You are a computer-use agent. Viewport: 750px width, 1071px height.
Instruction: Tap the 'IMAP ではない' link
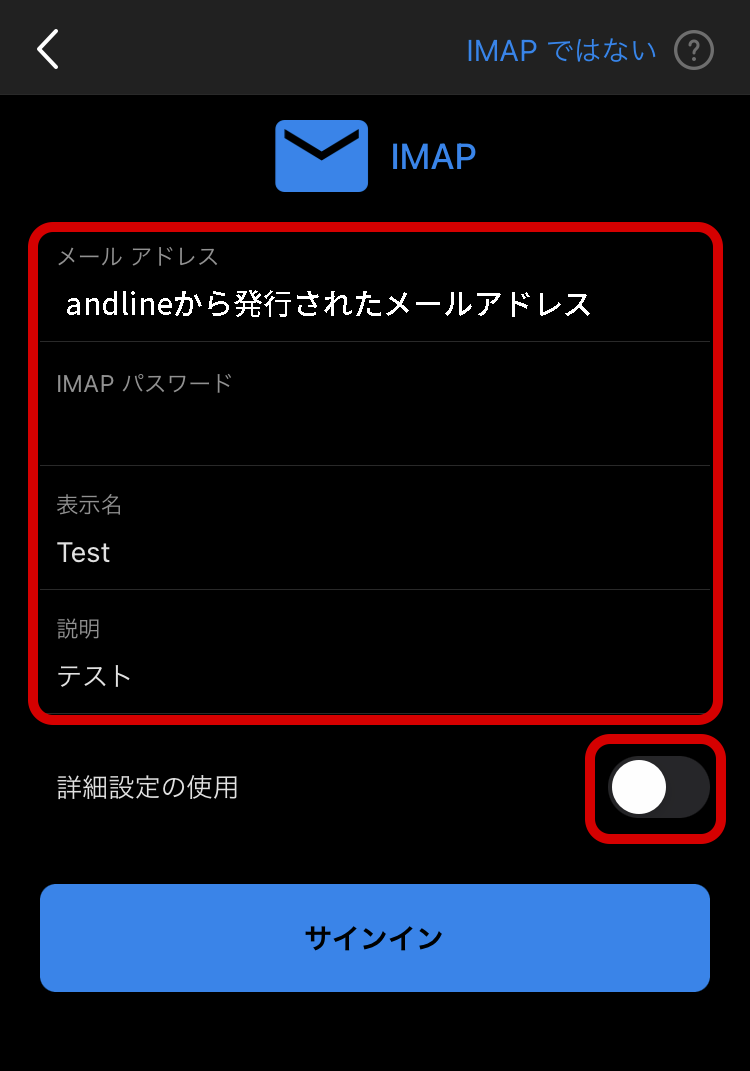(561, 50)
